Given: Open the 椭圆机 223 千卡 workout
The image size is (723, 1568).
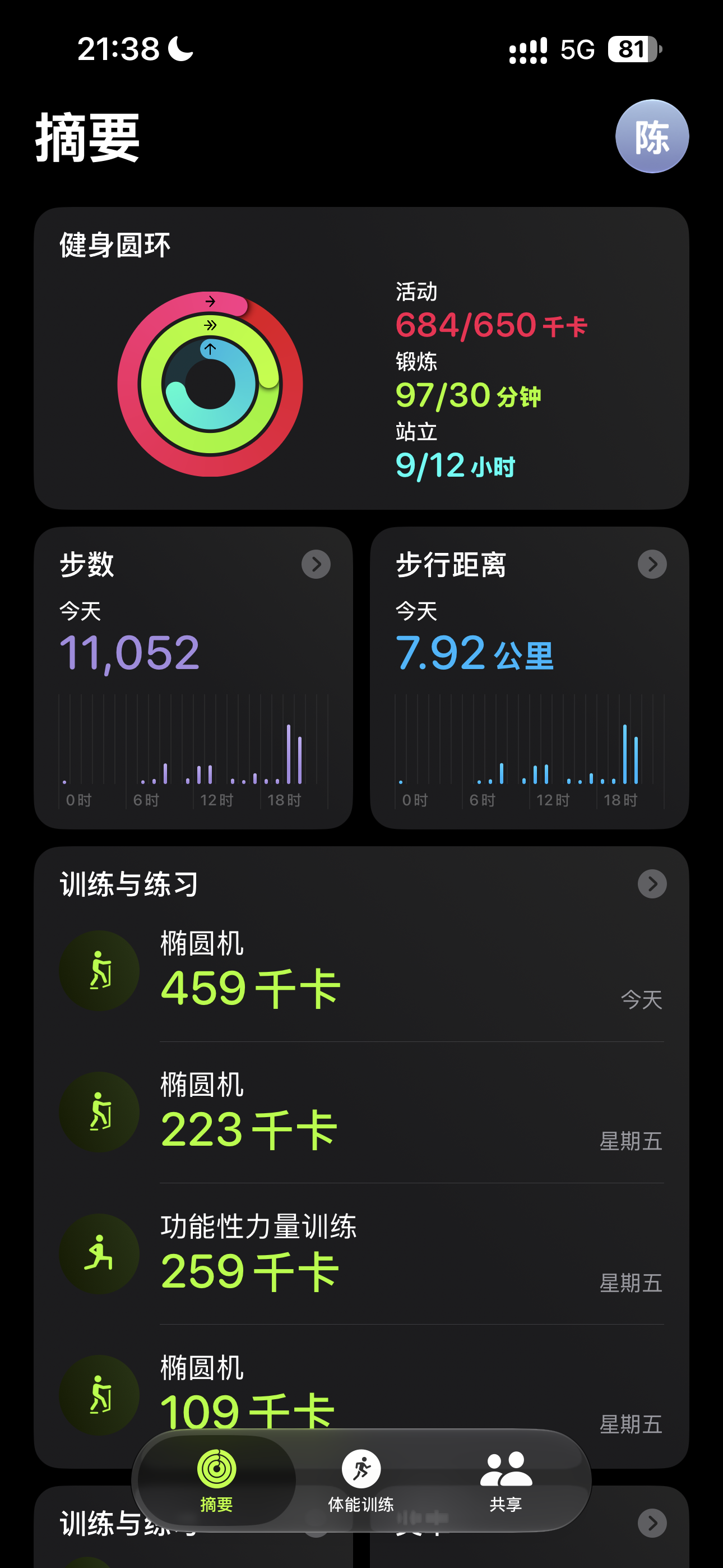Looking at the screenshot, I should [361, 1112].
